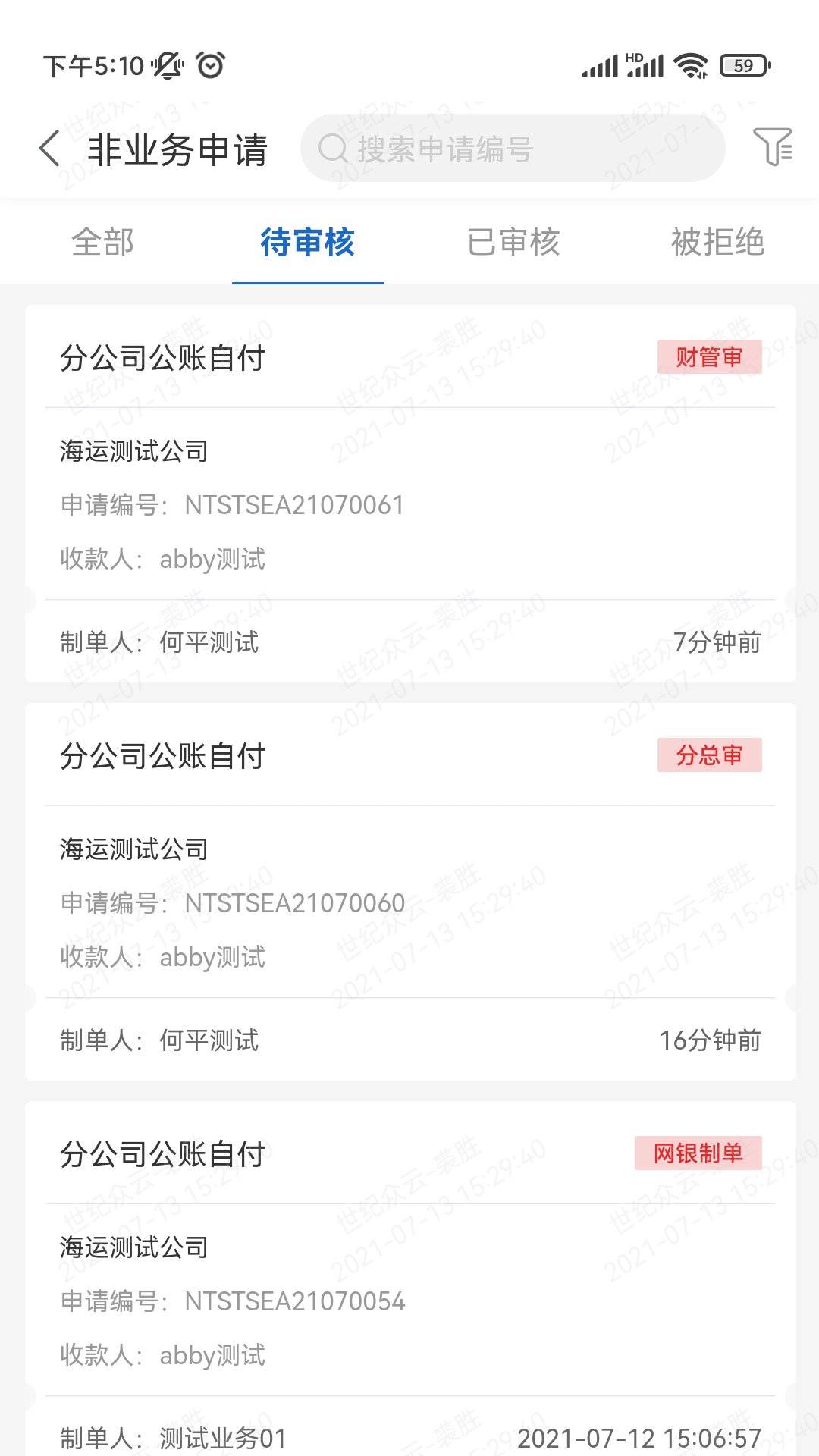Image resolution: width=819 pixels, height=1456 pixels.
Task: Click the 分总审 status badge
Action: point(709,755)
